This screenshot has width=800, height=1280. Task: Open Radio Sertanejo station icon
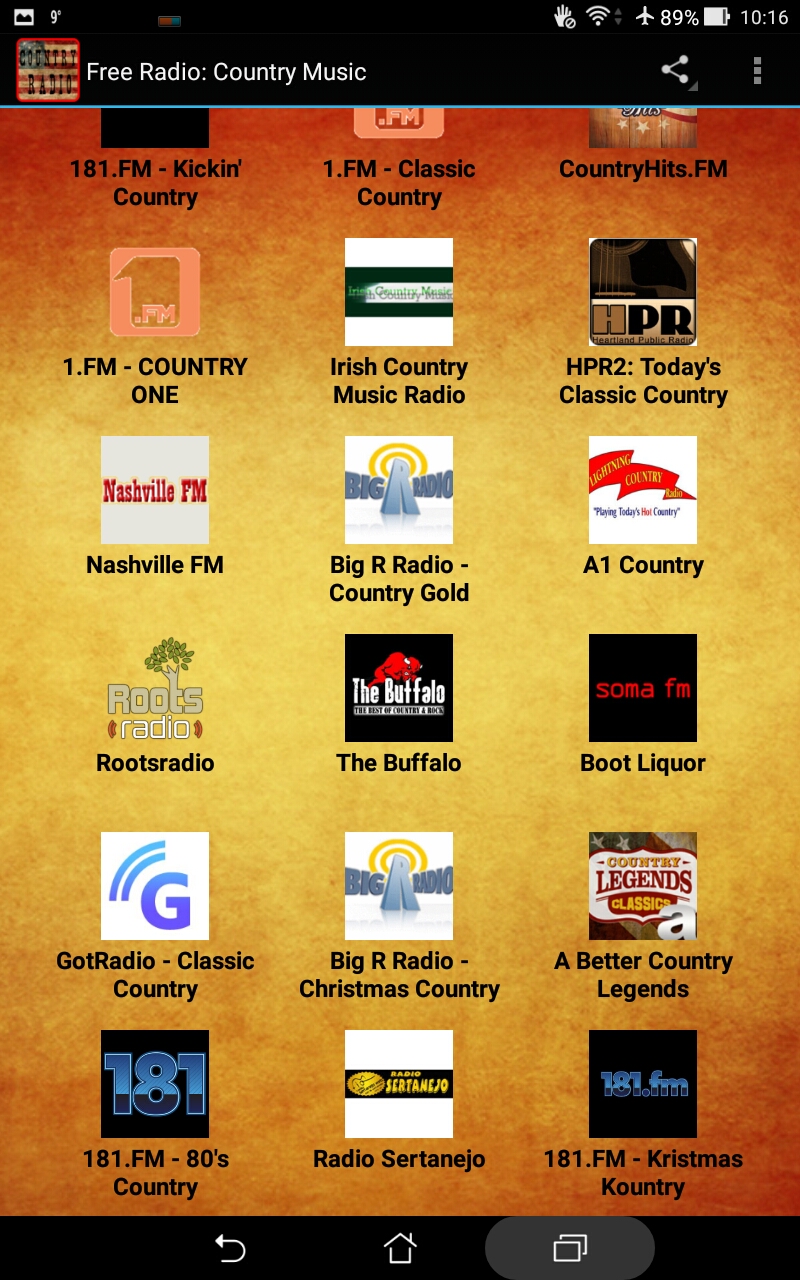point(399,1083)
